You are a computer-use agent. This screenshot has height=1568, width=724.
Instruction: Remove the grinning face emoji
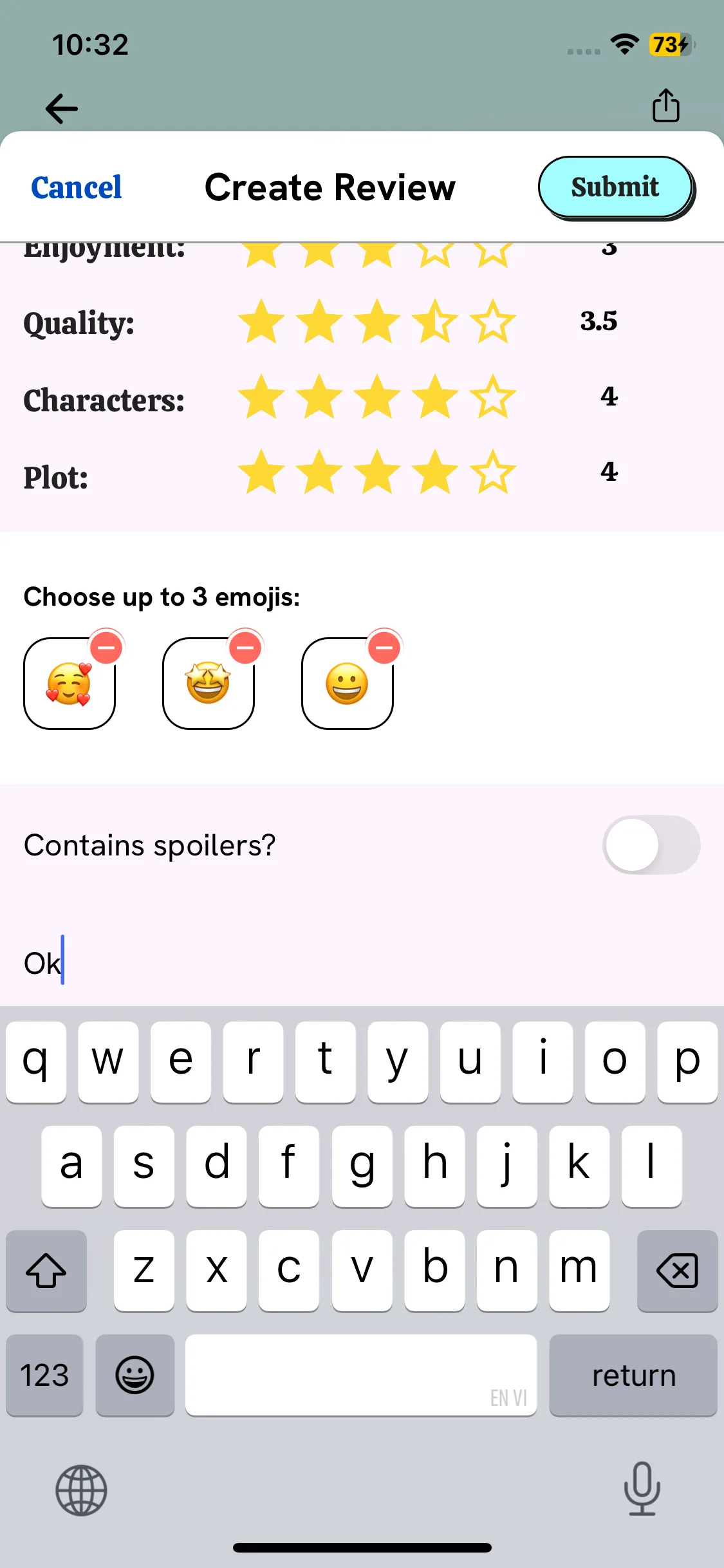pyautogui.click(x=385, y=647)
